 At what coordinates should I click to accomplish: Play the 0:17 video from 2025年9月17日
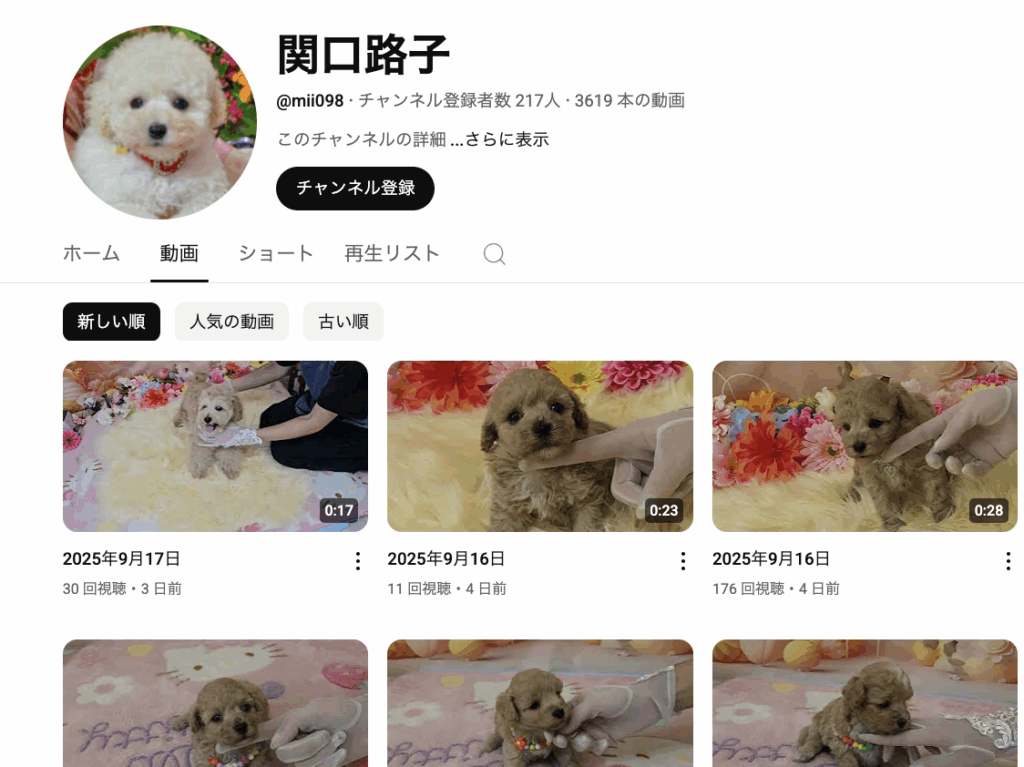[215, 446]
